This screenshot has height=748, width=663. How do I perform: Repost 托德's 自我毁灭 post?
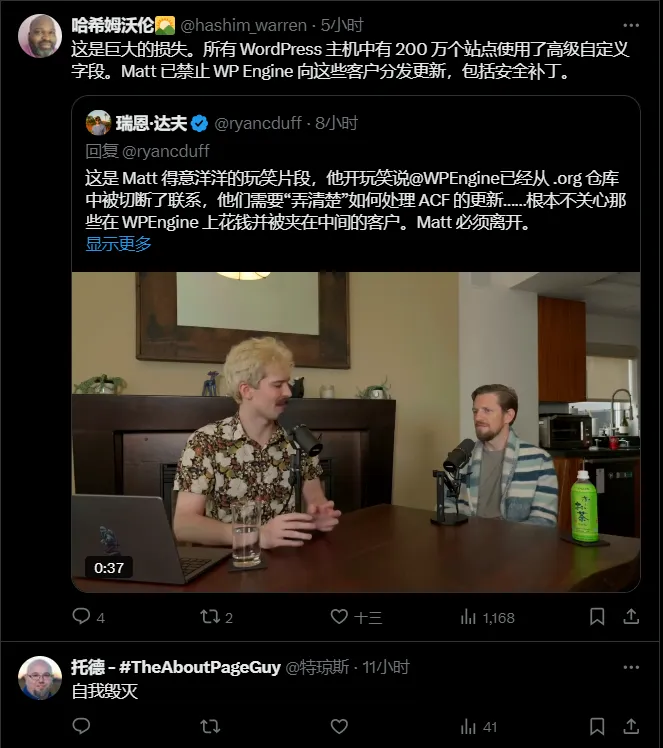[x=210, y=727]
